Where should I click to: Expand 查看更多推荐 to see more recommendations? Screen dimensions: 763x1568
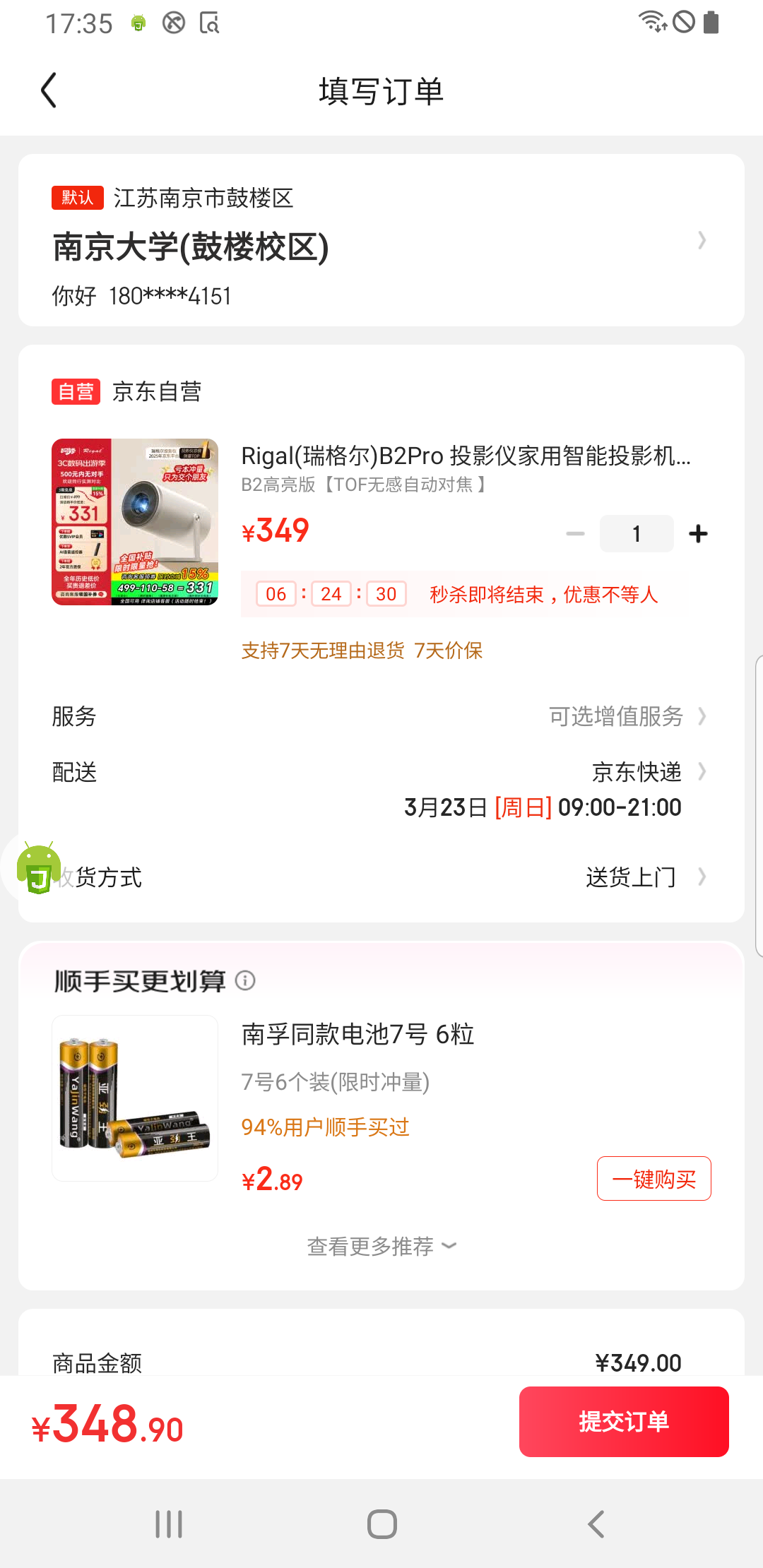click(x=381, y=1245)
